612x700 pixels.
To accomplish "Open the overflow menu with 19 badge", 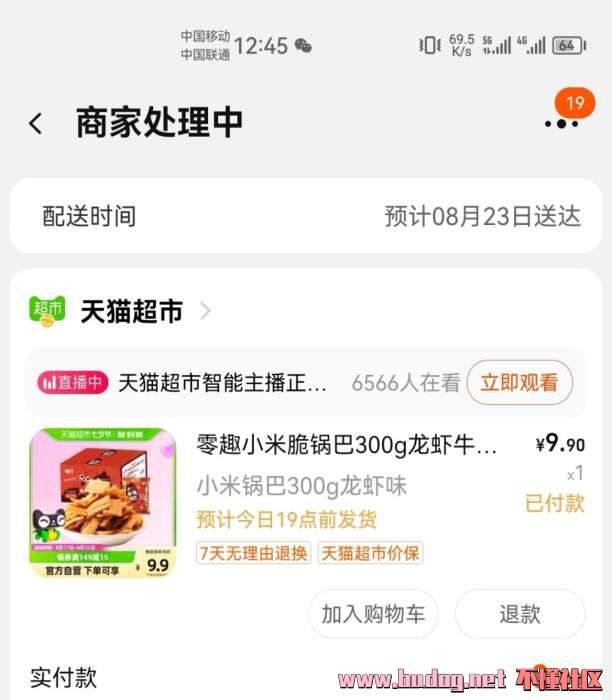I will click(562, 123).
